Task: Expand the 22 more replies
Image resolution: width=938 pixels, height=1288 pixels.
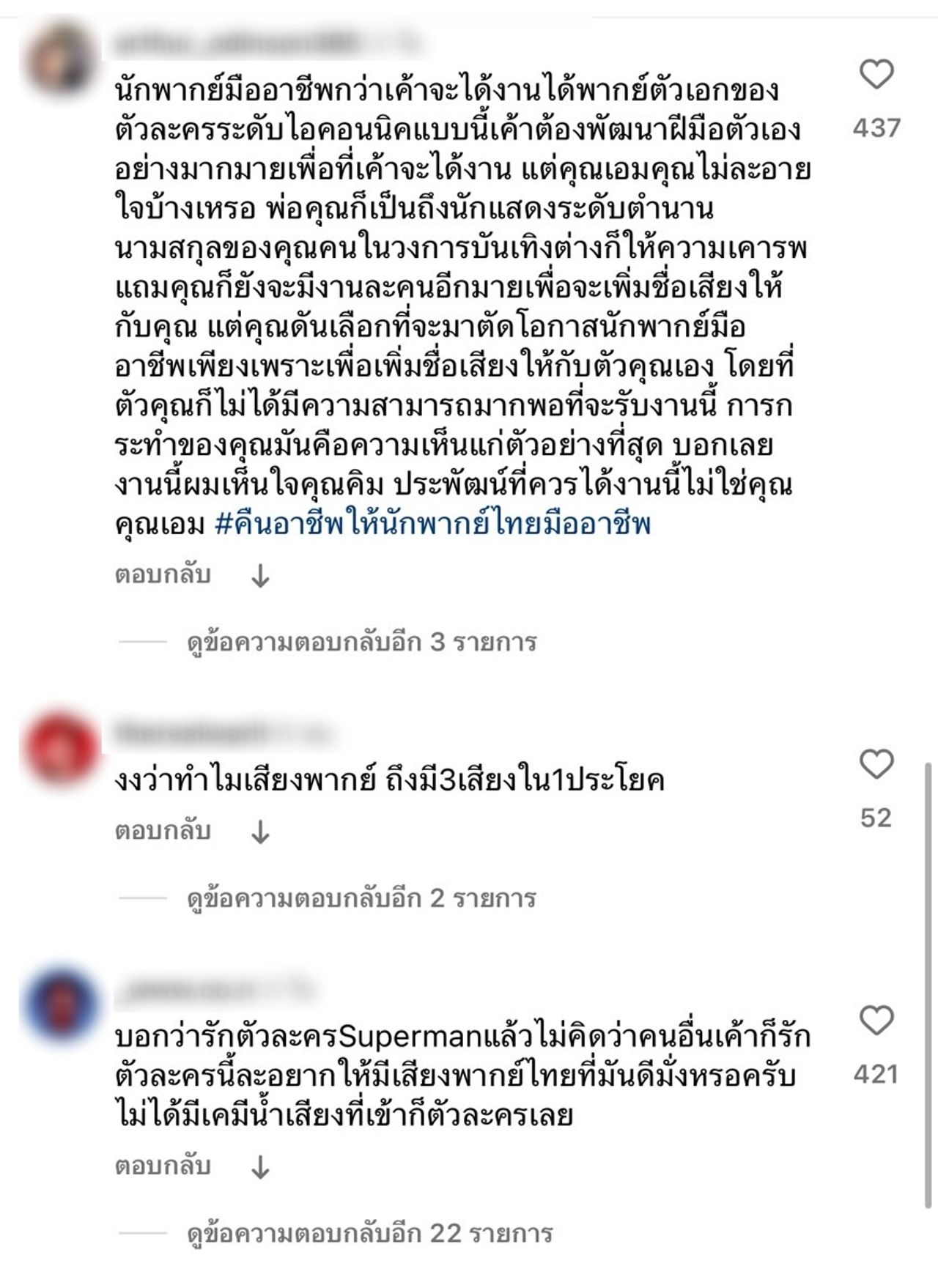Action: coord(369,1234)
